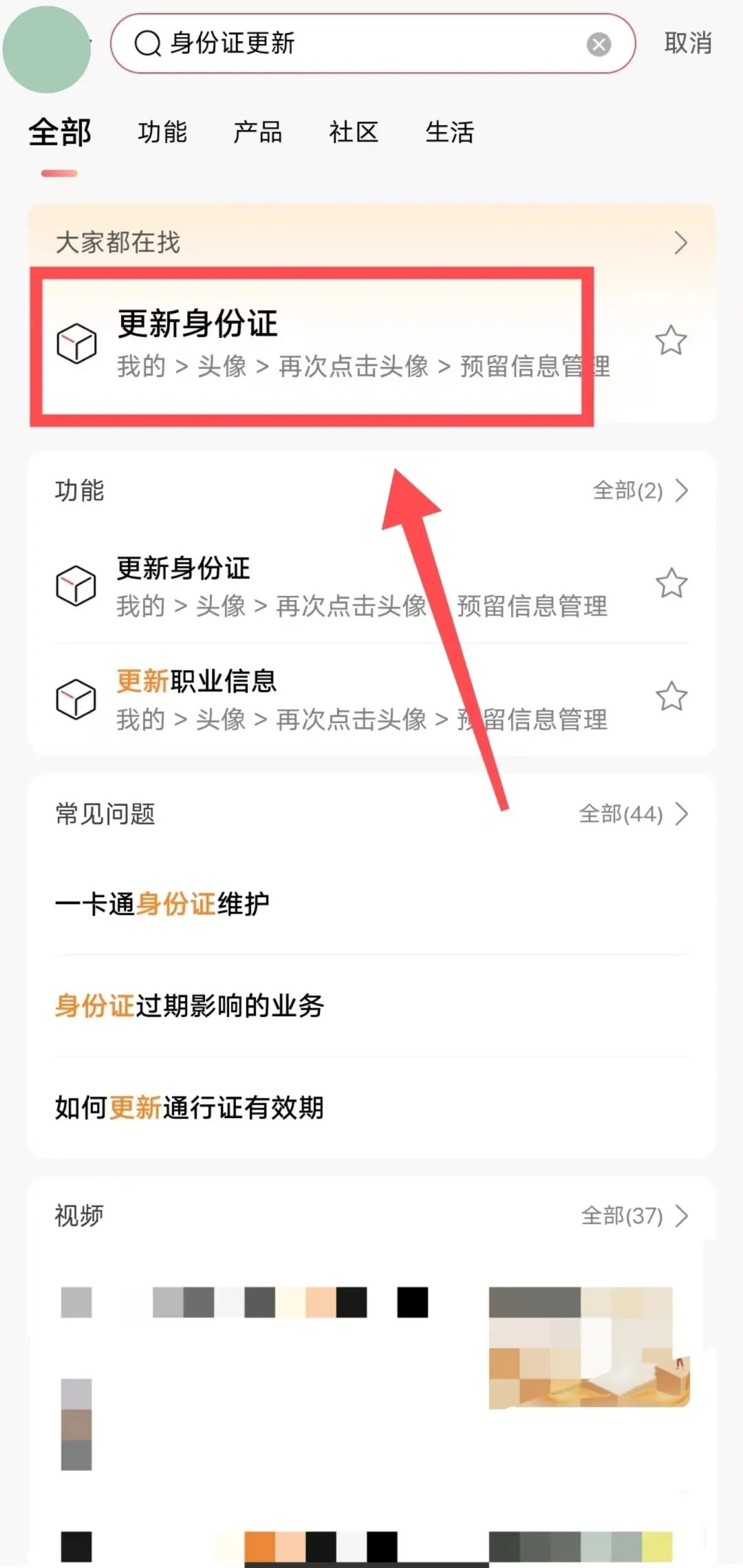View all 37 视频 results
The image size is (743, 1568).
634,1216
